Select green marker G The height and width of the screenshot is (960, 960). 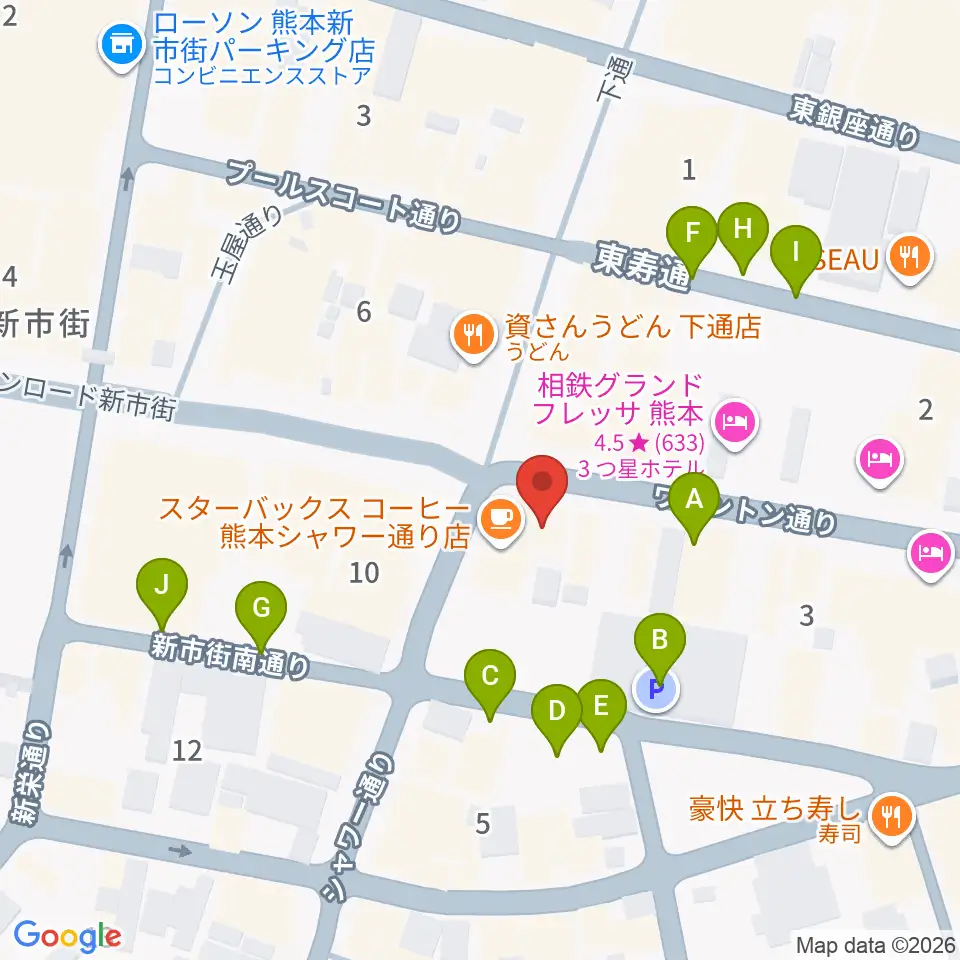tap(261, 615)
